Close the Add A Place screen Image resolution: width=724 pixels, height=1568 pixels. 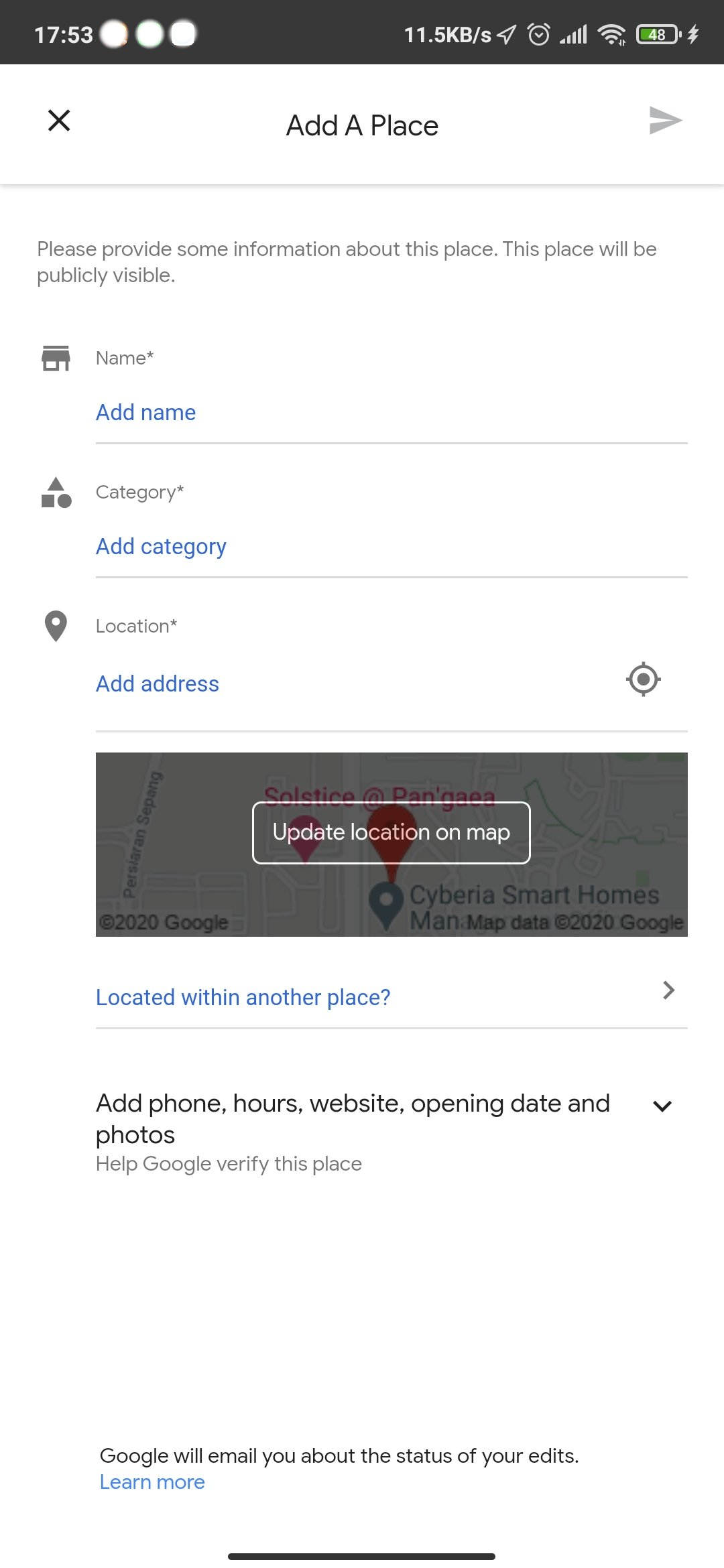click(x=59, y=121)
